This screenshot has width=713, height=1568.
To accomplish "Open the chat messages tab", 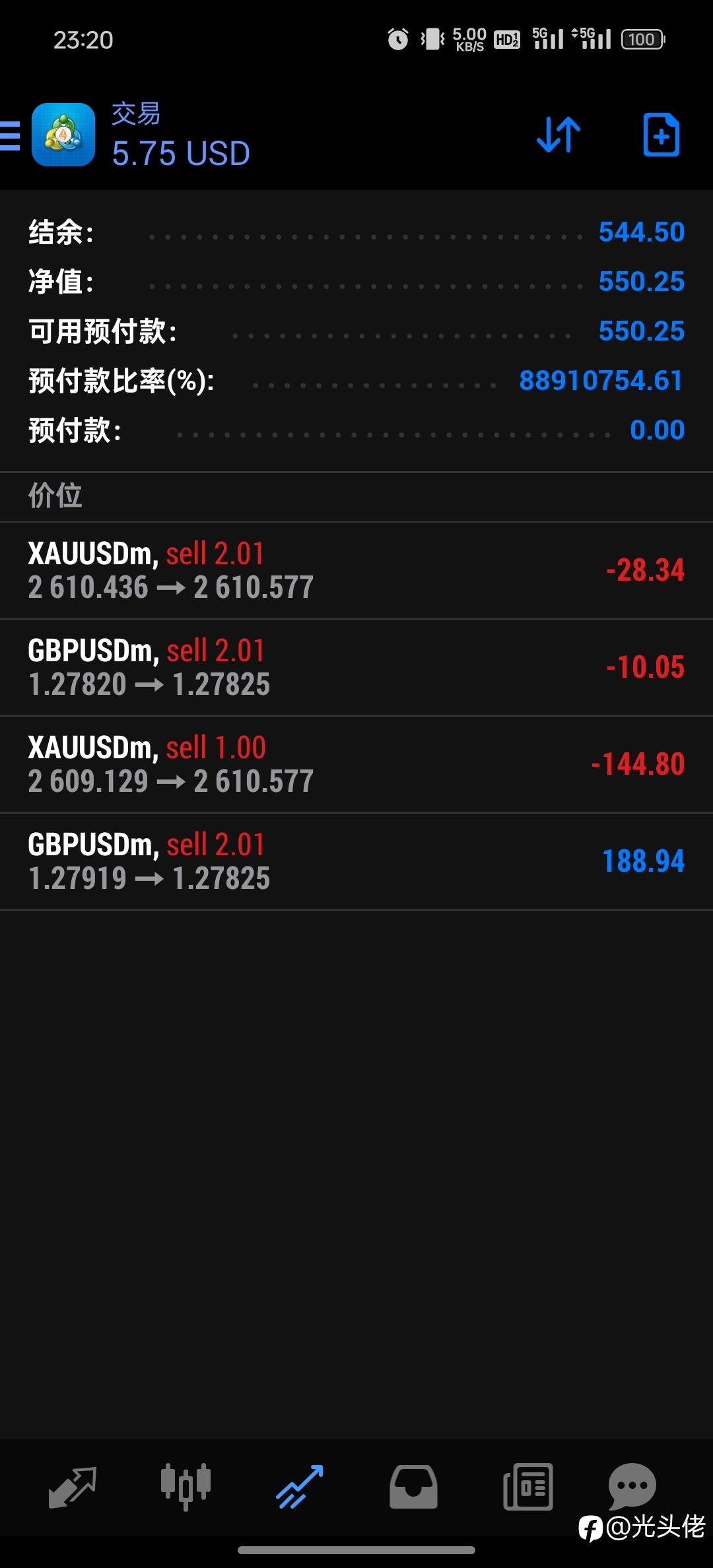I will (632, 1486).
